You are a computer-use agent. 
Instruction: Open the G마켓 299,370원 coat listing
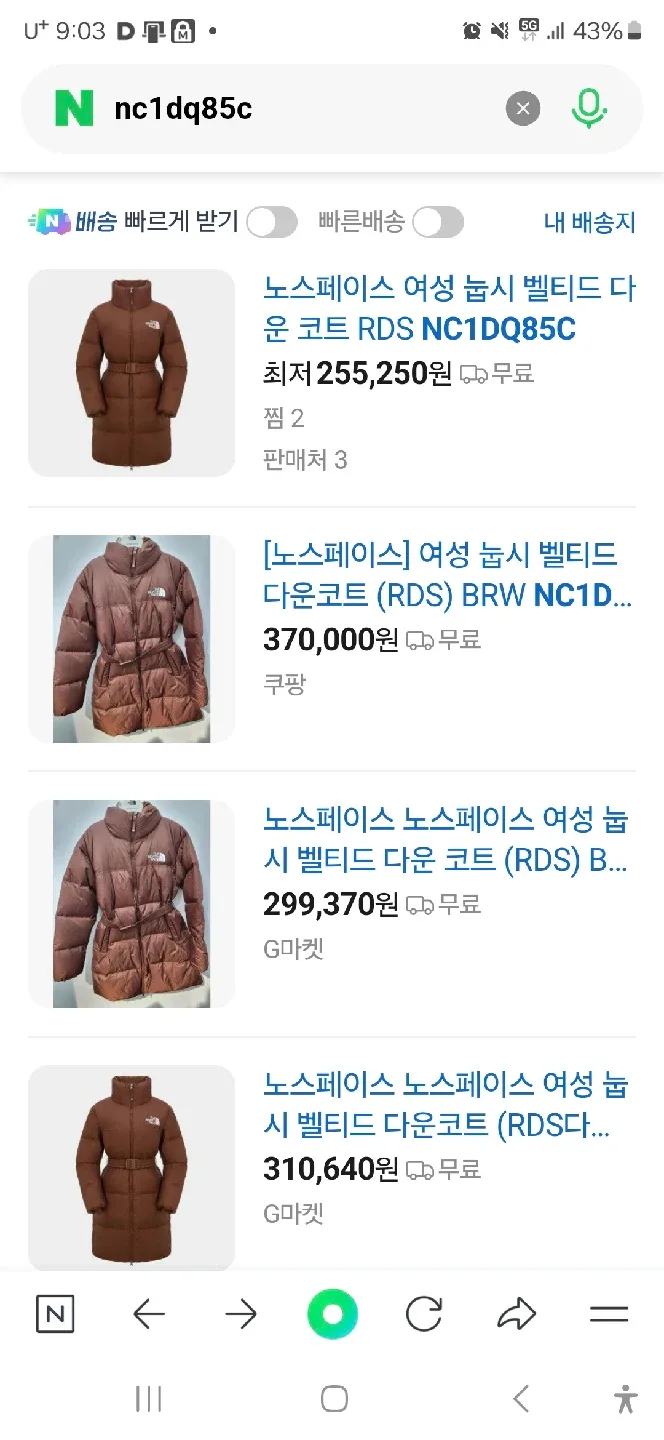[446, 839]
